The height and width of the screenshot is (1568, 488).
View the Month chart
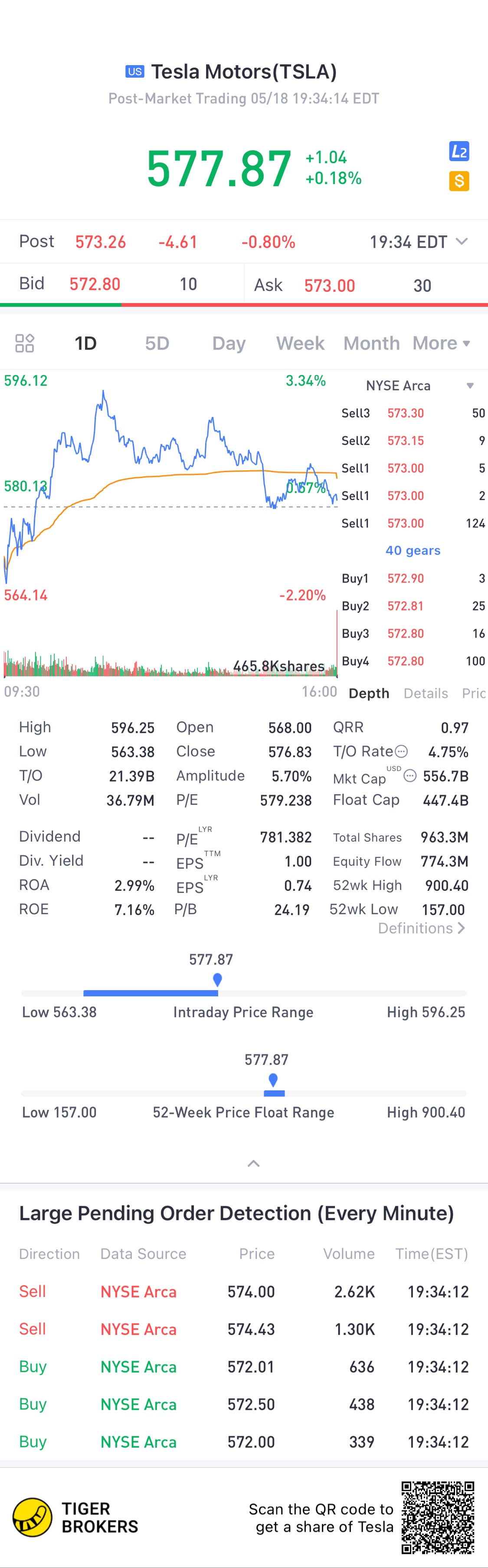pos(371,343)
